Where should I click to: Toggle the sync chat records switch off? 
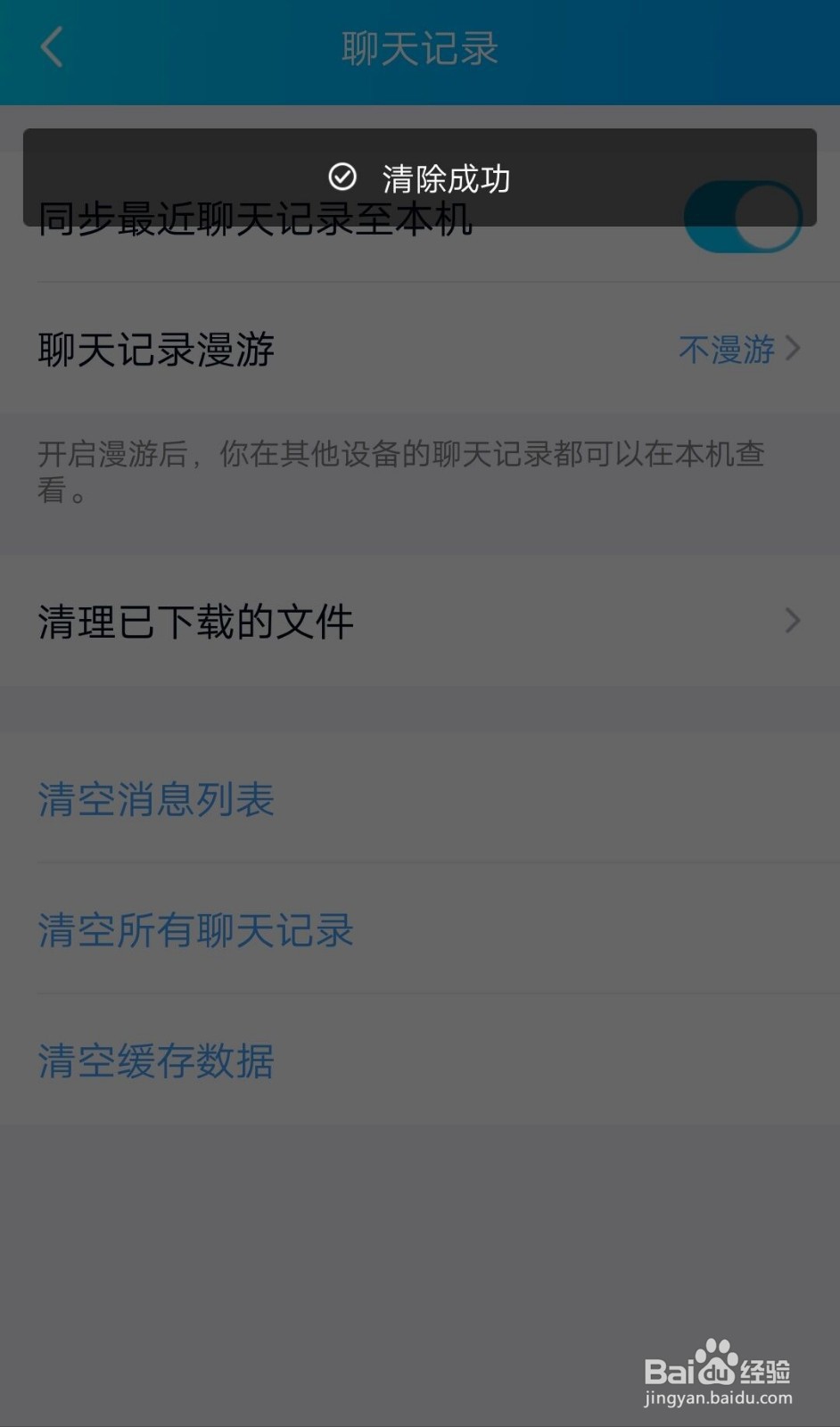tap(743, 216)
